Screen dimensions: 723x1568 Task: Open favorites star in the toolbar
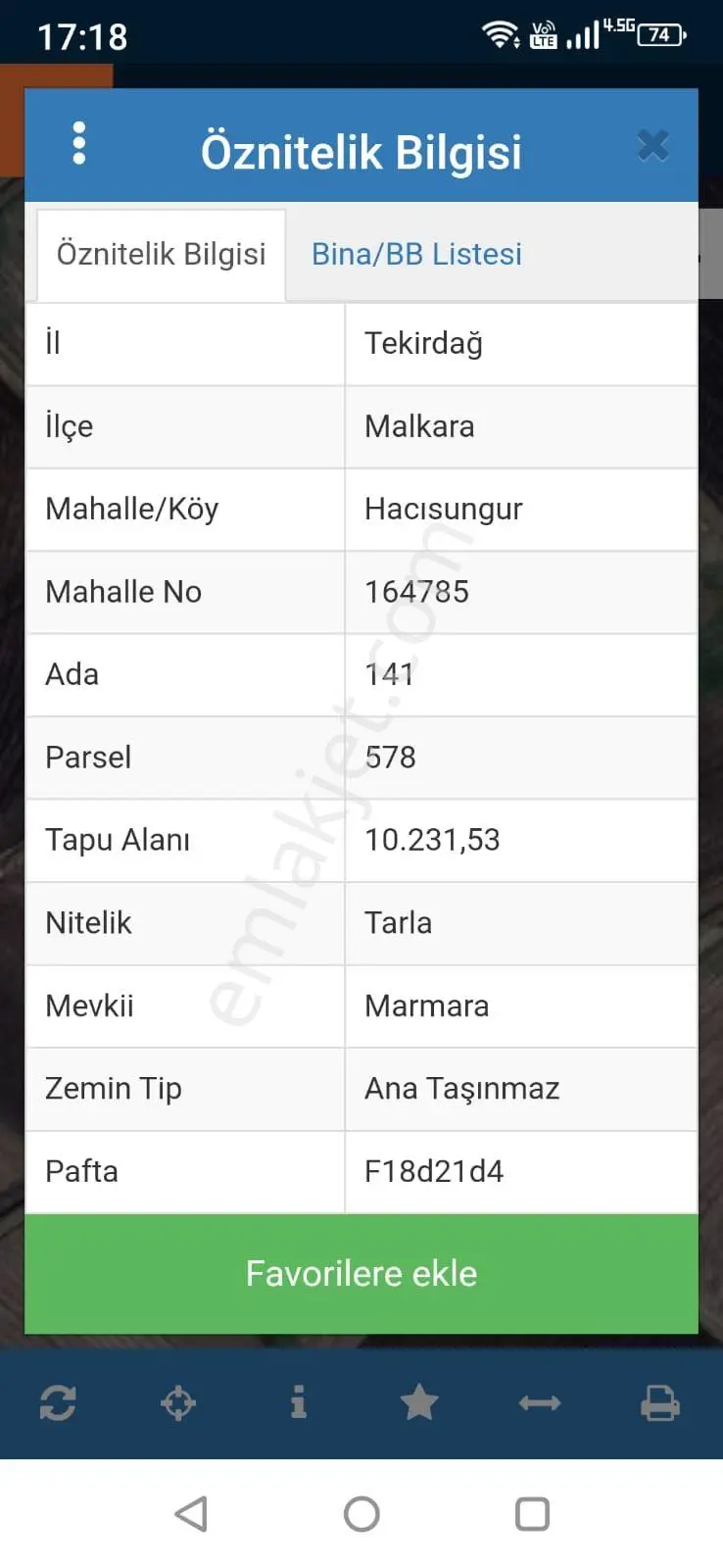pyautogui.click(x=419, y=1402)
